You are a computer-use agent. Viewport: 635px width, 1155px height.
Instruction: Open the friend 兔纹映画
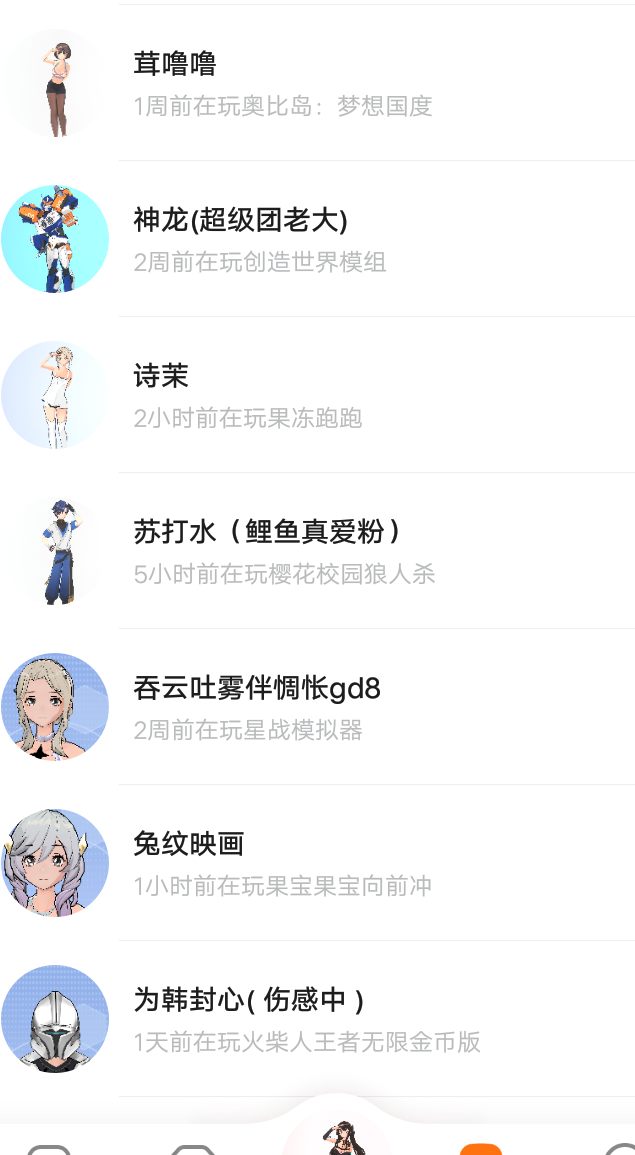click(317, 863)
